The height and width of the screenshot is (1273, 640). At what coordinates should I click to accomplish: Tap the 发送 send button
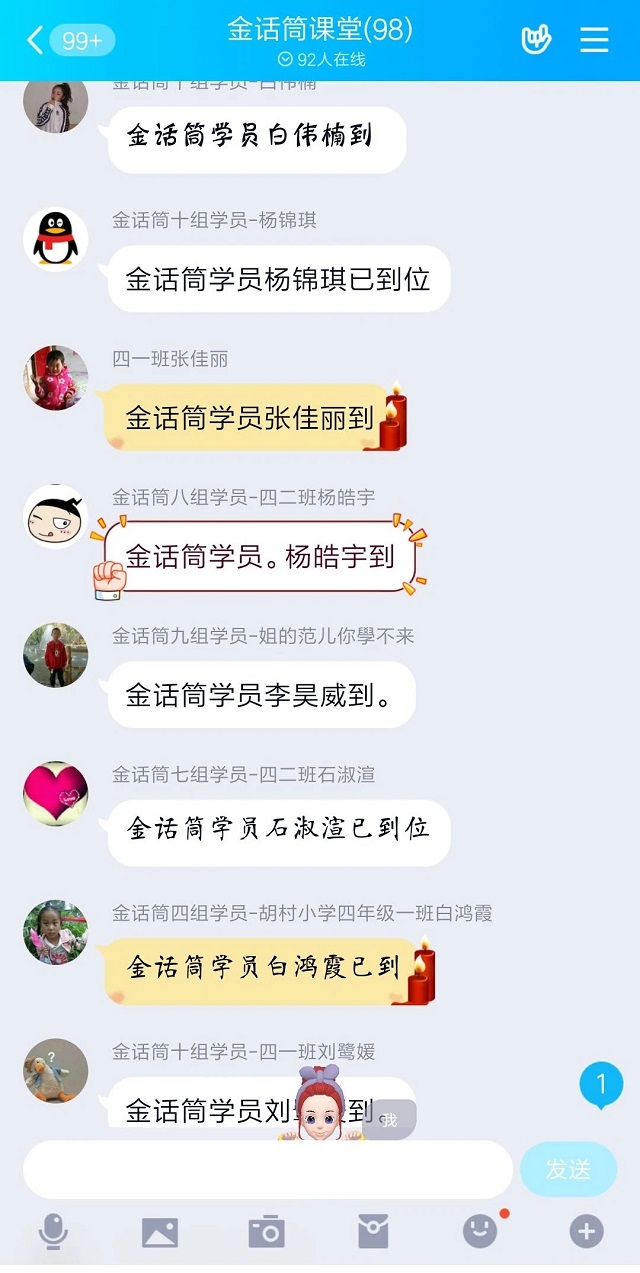pos(568,1169)
